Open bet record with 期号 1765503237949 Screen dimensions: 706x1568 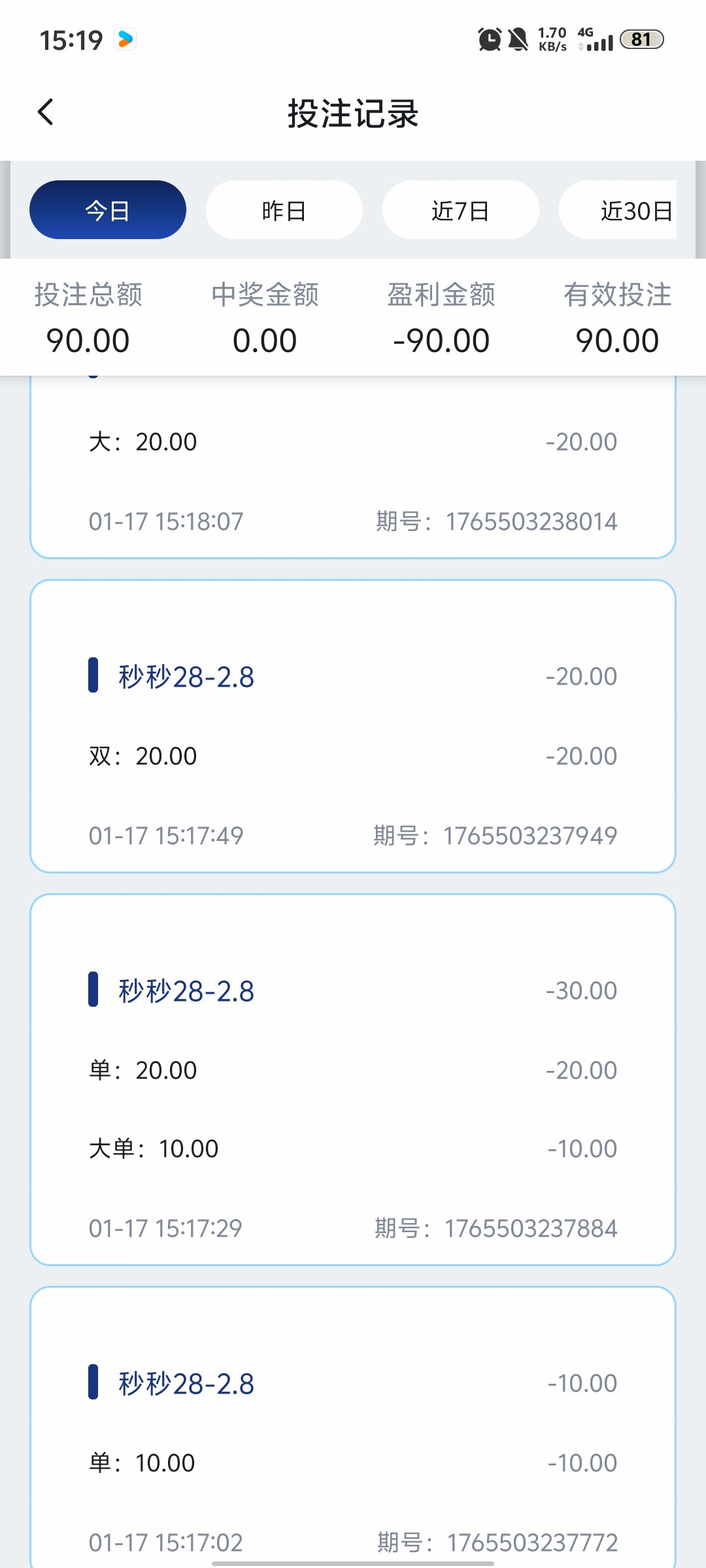point(353,727)
